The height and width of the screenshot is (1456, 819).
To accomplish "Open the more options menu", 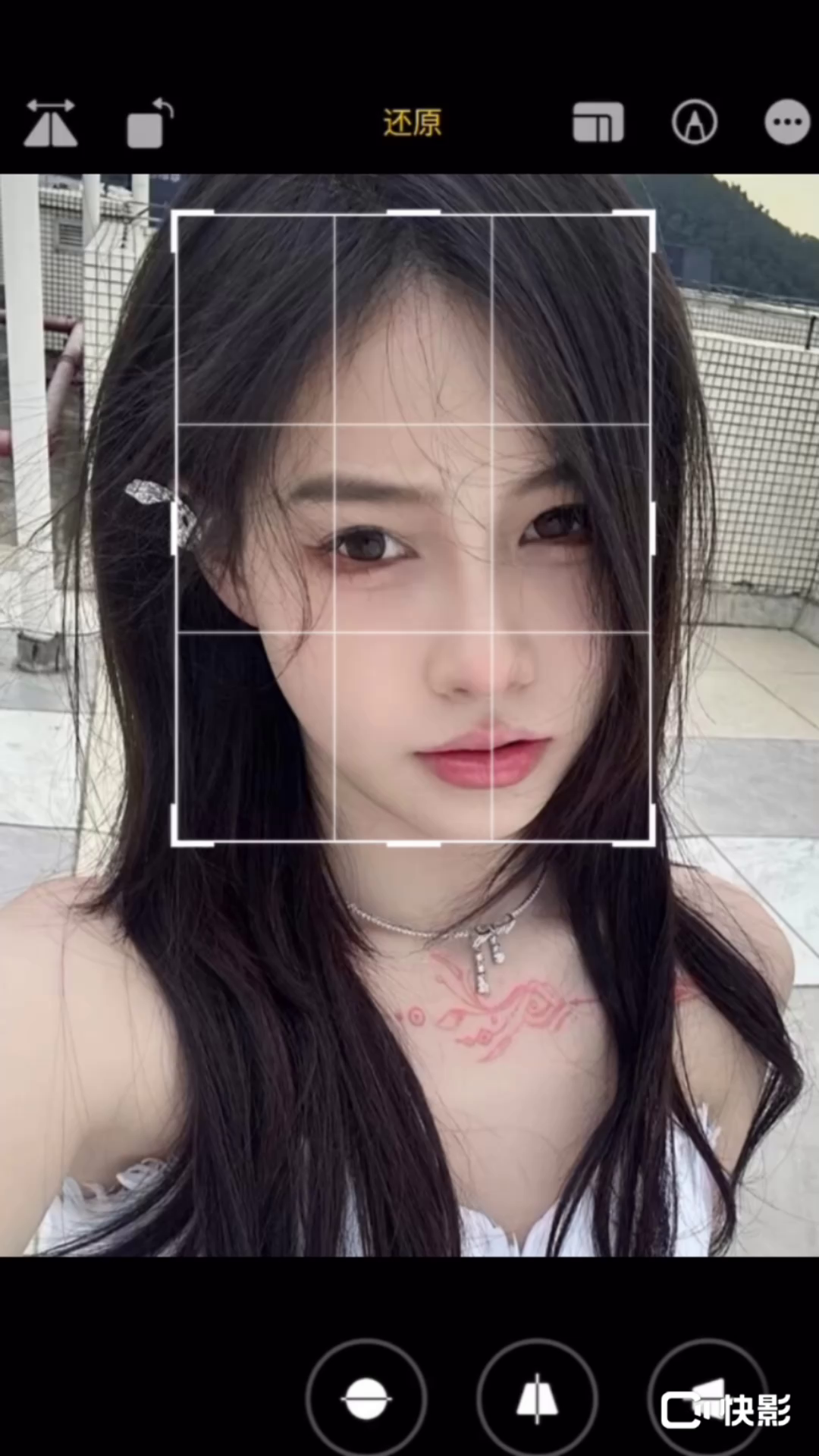I will pyautogui.click(x=786, y=122).
